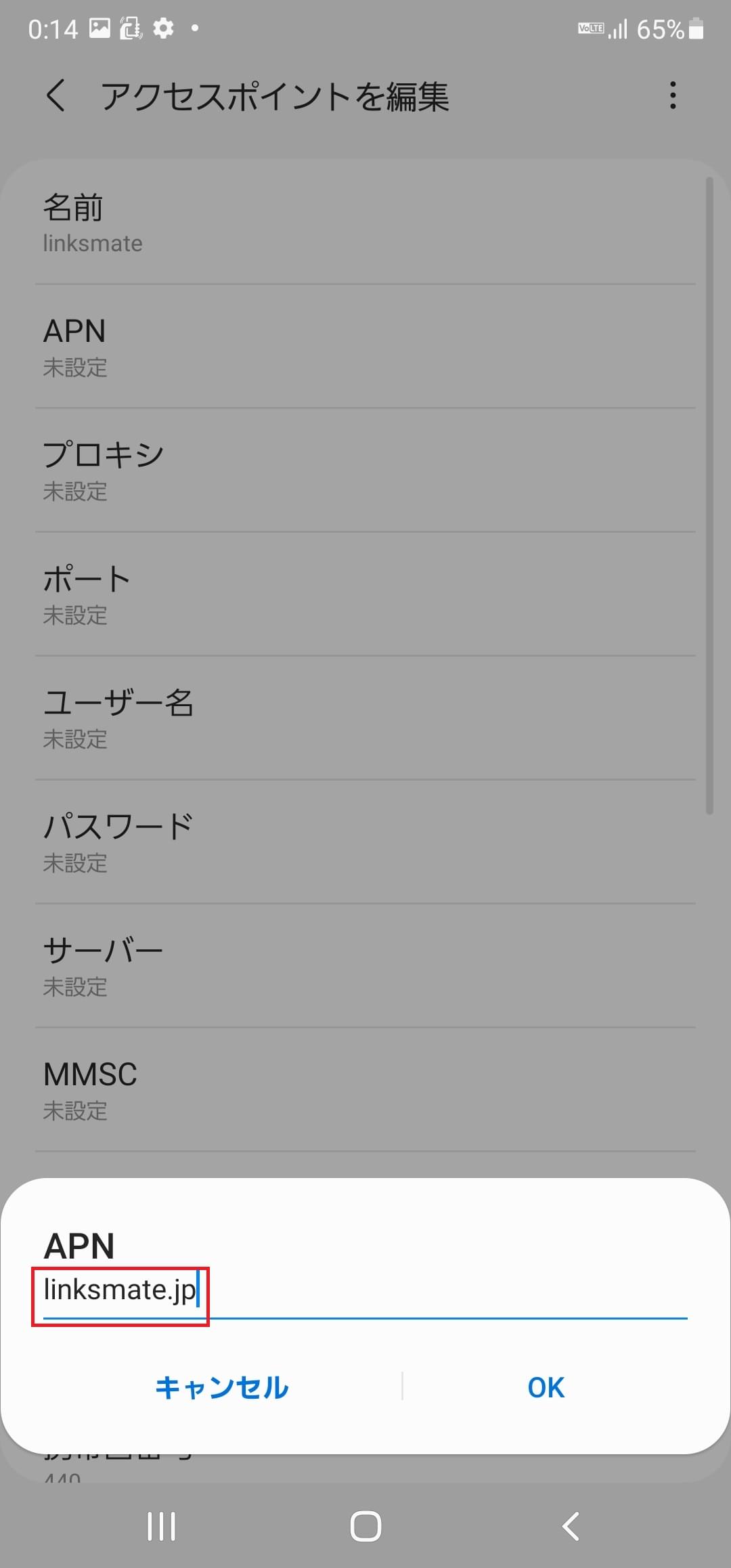
Task: Tap the back arrow beside アクセスポイントを編集
Action: coord(56,96)
